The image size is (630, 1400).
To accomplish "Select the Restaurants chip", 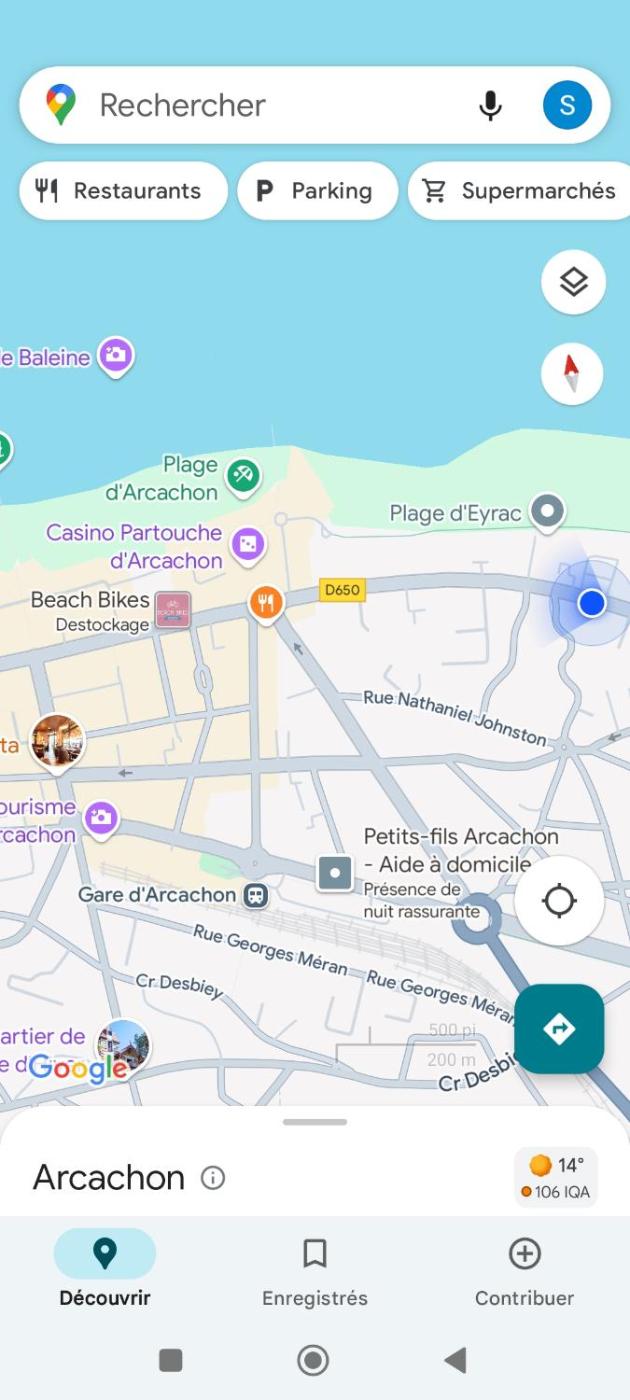I will pyautogui.click(x=123, y=191).
